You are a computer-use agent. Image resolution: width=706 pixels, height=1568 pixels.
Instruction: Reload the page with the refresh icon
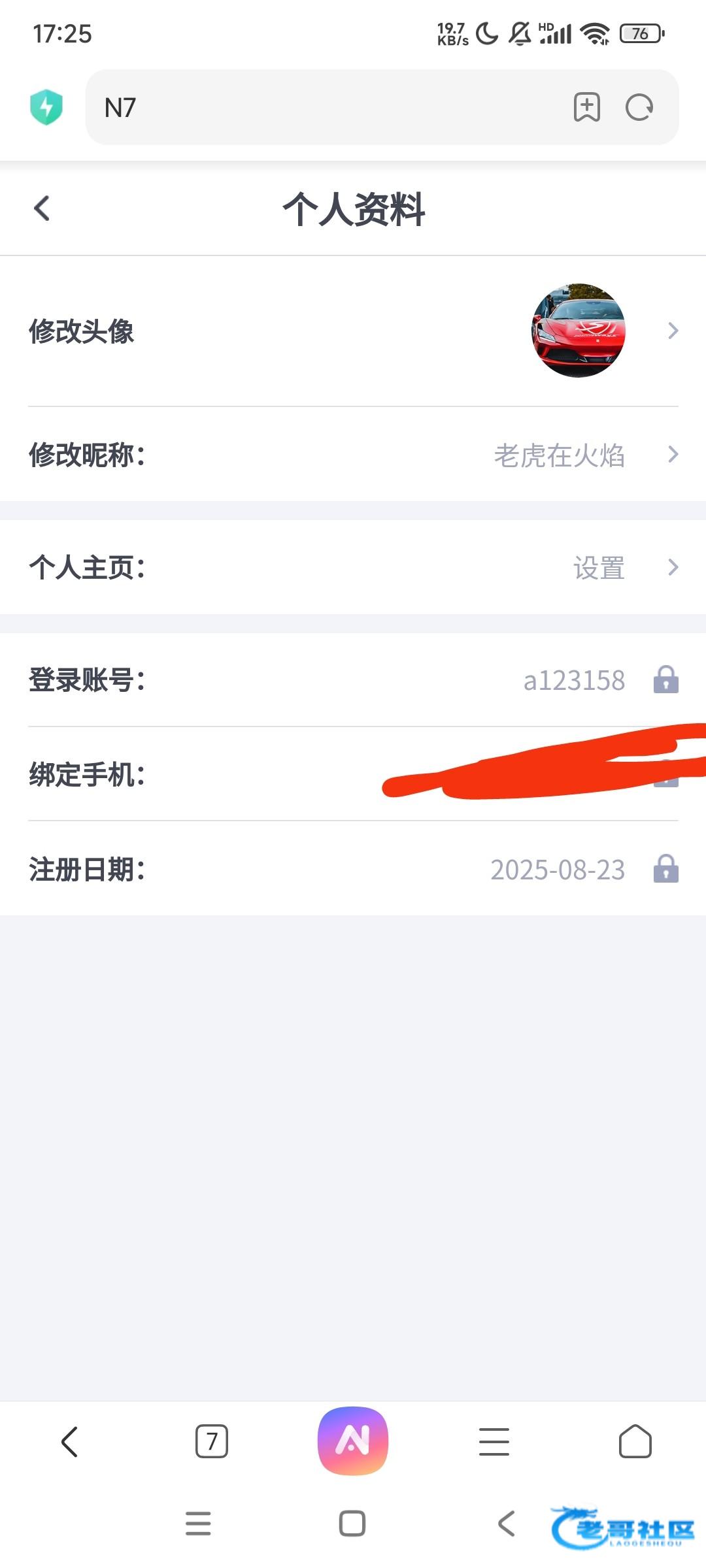coord(639,107)
